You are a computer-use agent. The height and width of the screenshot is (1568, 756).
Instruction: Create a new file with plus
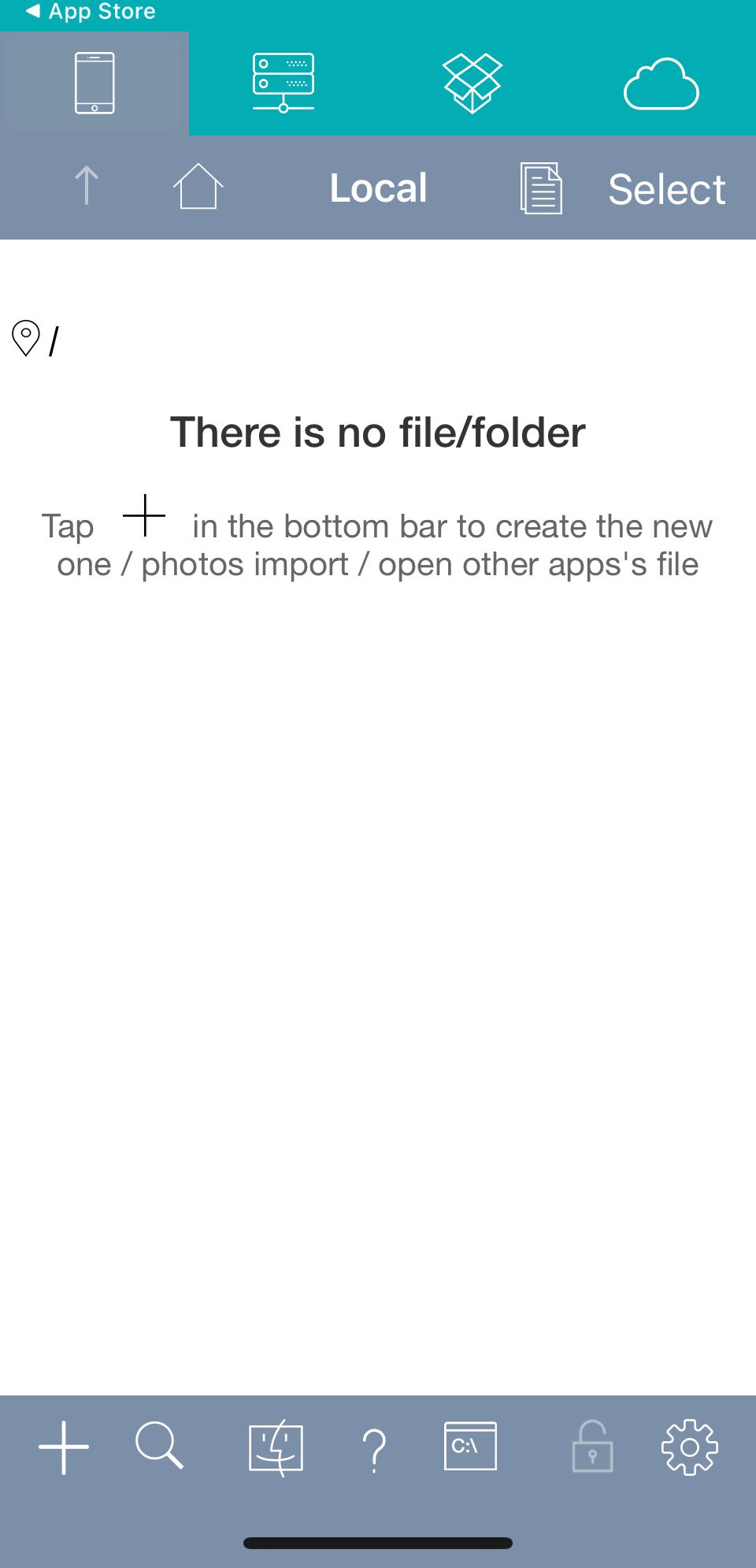(x=64, y=1447)
